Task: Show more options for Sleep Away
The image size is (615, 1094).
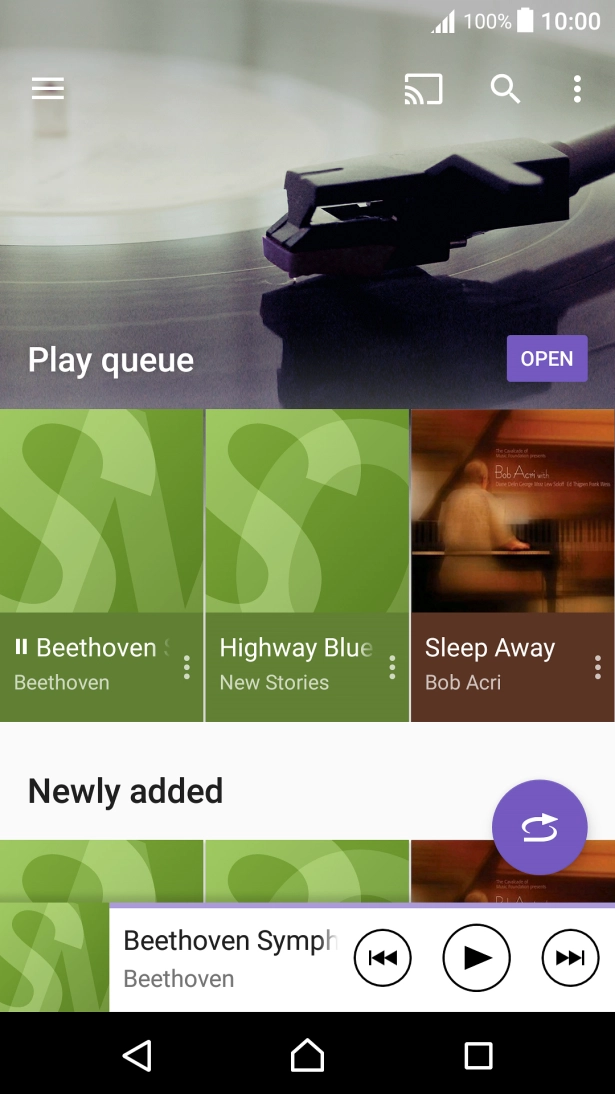Action: [597, 667]
